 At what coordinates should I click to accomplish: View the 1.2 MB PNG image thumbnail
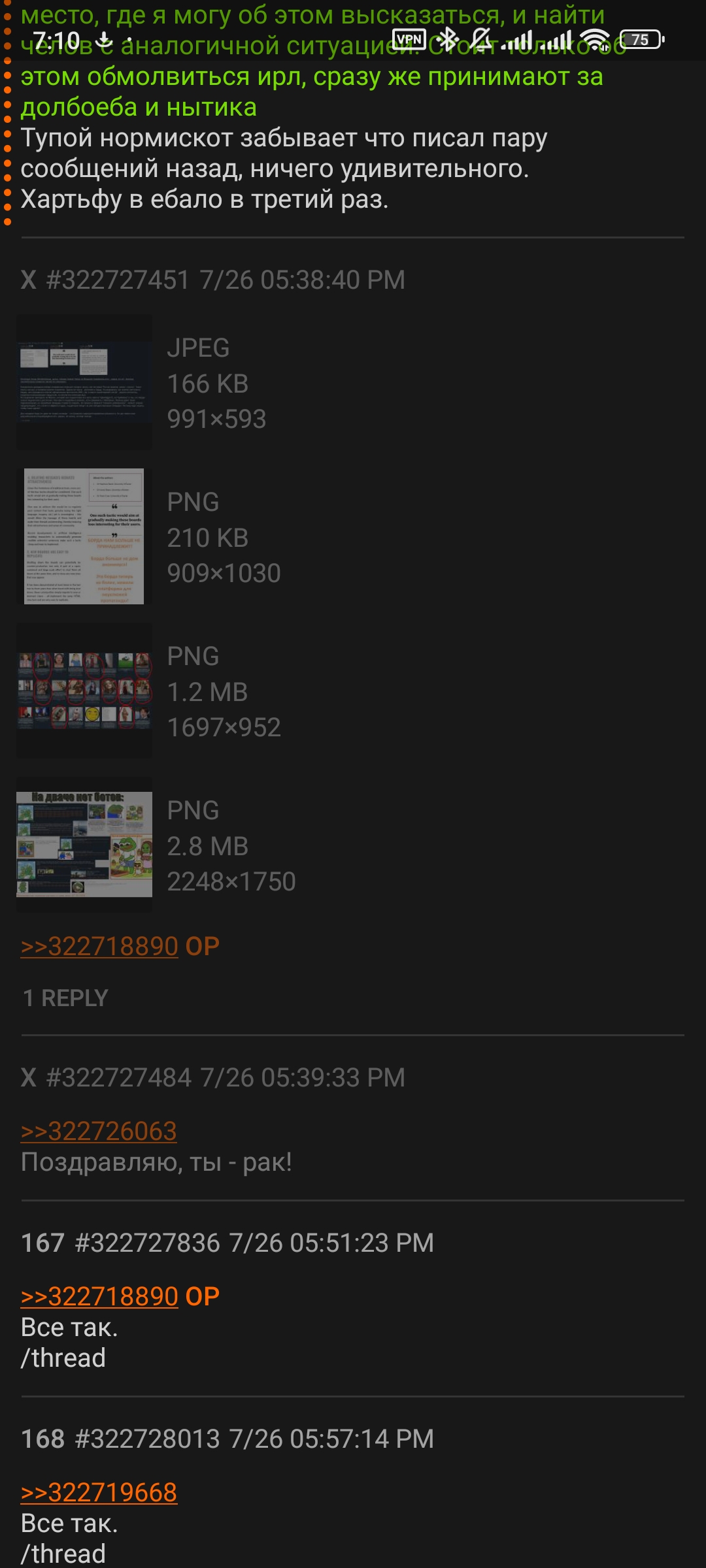(84, 691)
